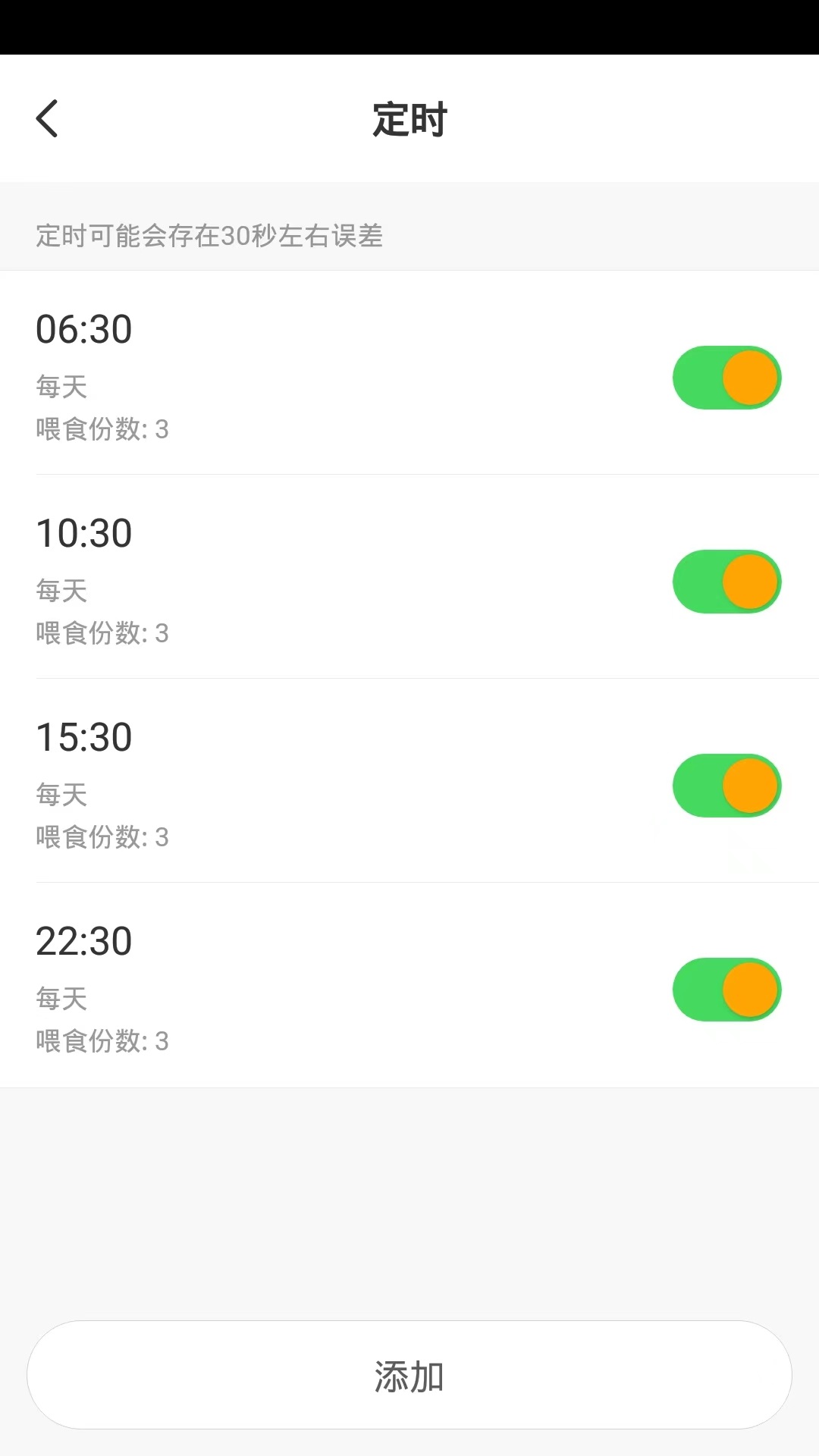Image resolution: width=819 pixels, height=1456 pixels.
Task: Toggle off the 15:30 feeding switch
Action: coord(726,786)
